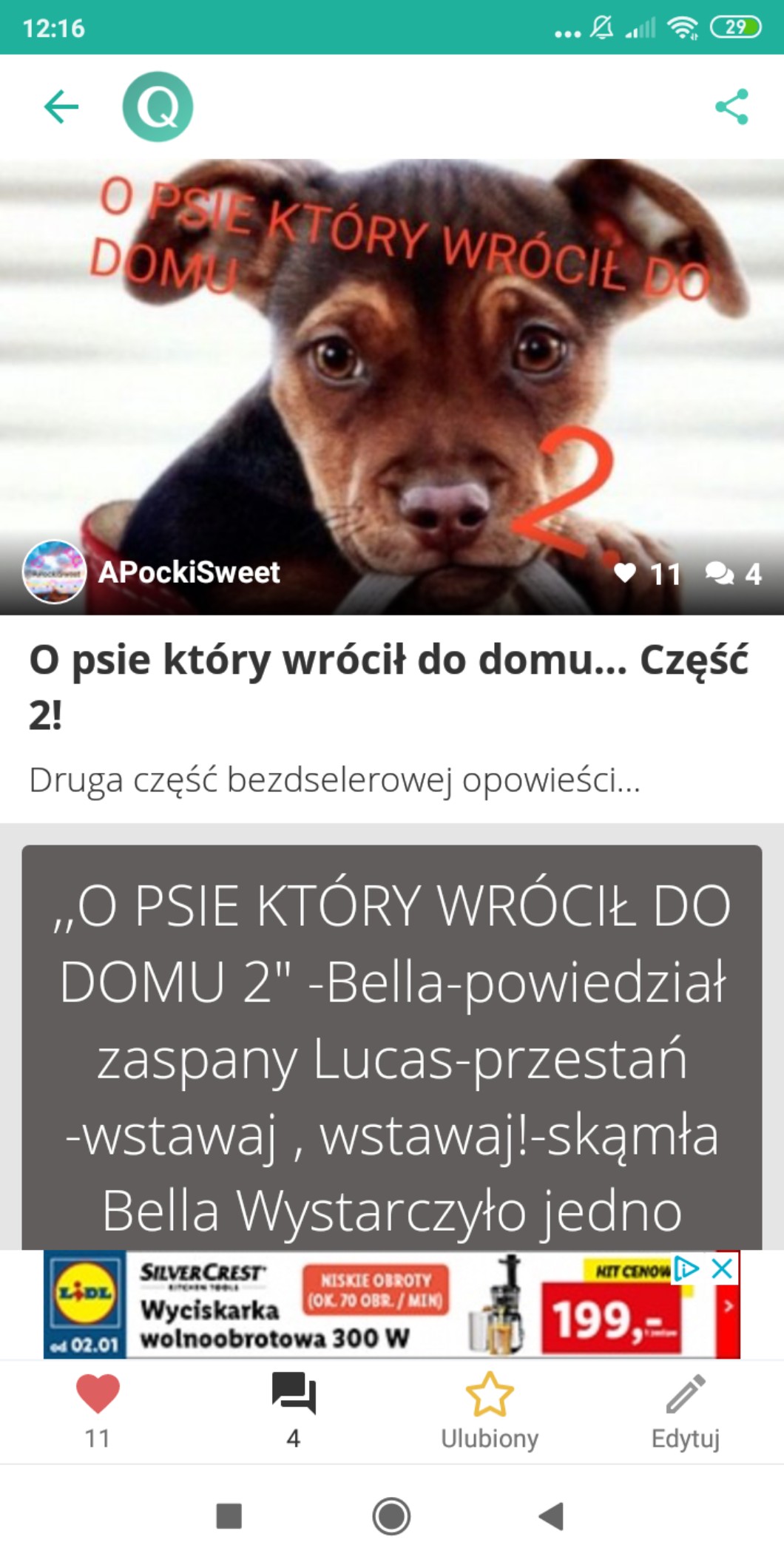
Task: Edit the story with Edytuj
Action: pyautogui.click(x=686, y=1409)
